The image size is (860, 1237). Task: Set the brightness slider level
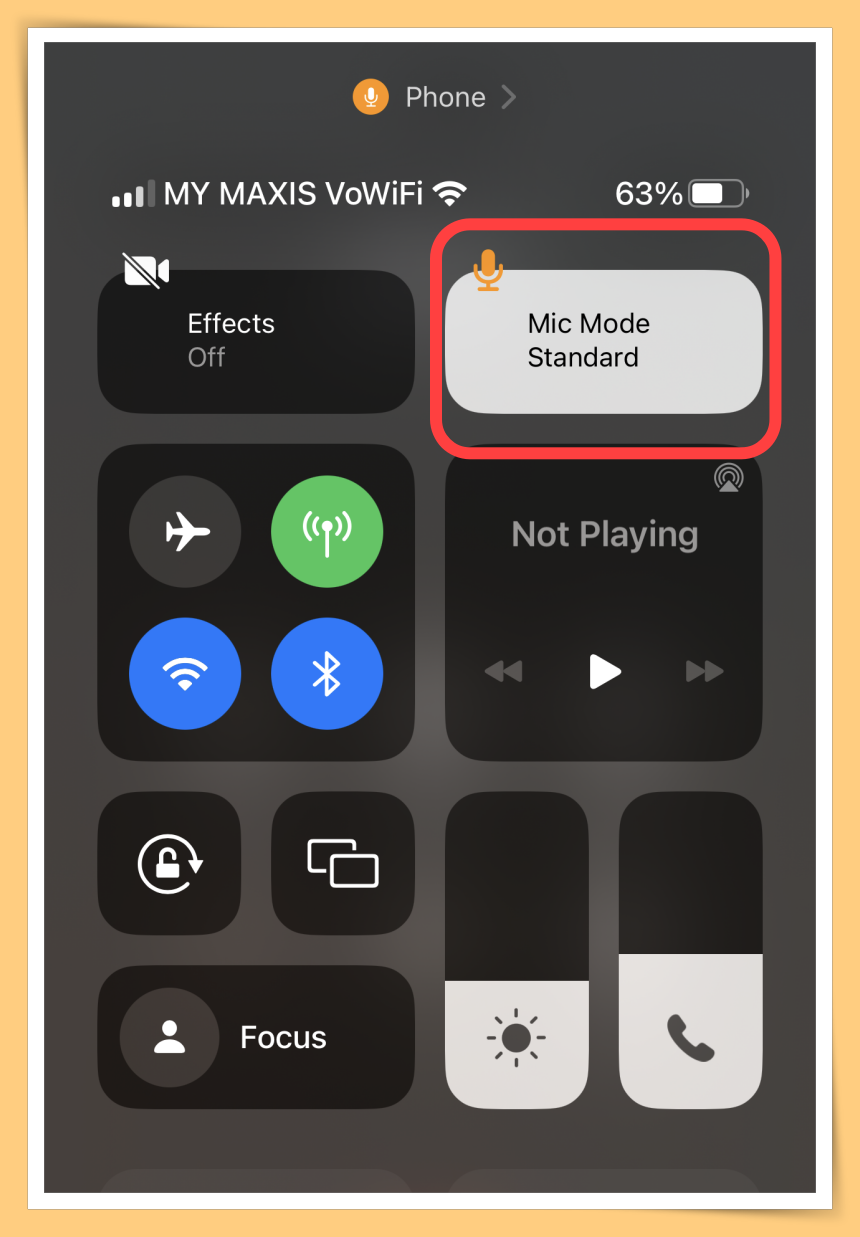point(517,950)
